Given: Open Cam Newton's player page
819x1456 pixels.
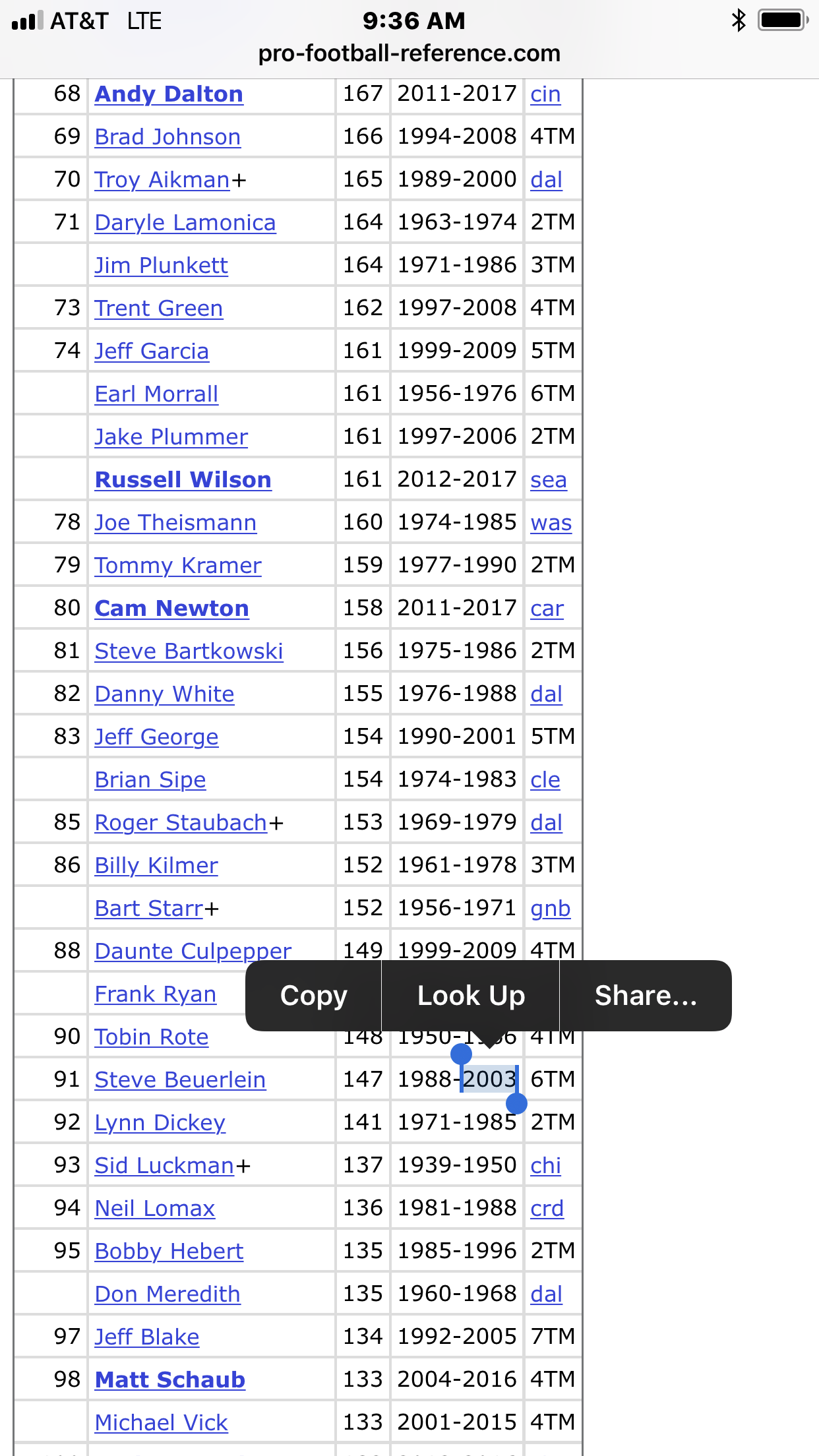Looking at the screenshot, I should [172, 608].
